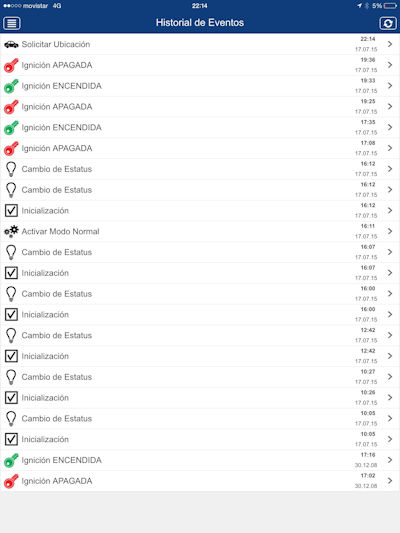Open the menu drawer button

click(x=12, y=23)
